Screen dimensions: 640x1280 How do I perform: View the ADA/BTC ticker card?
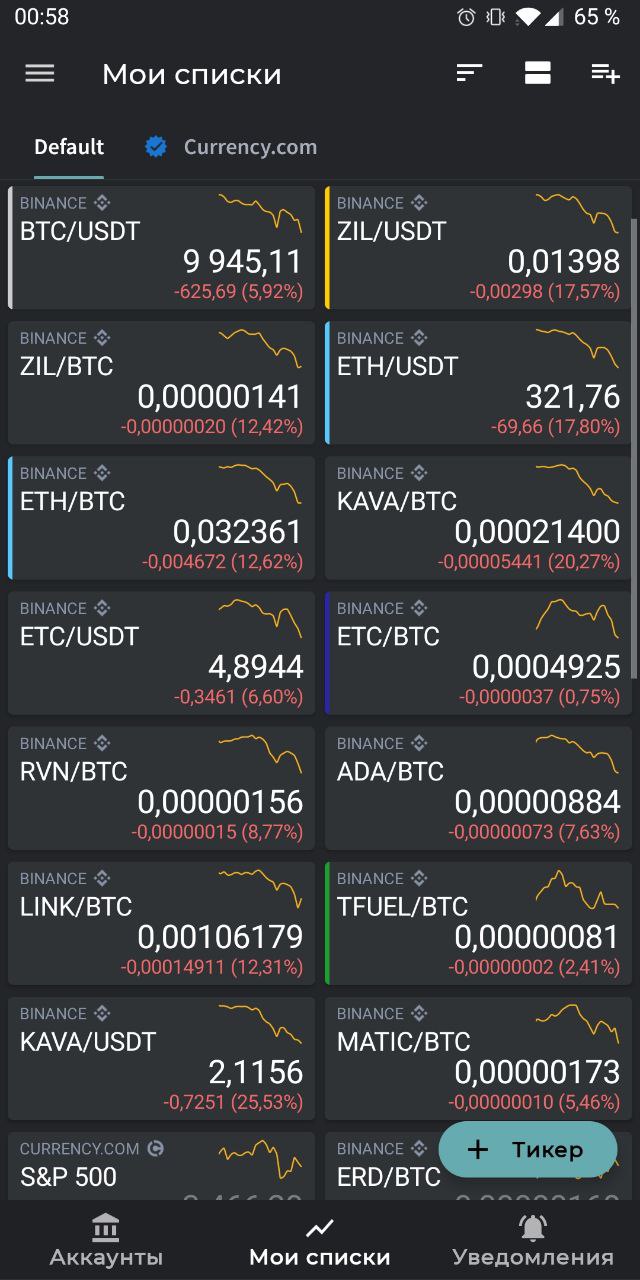click(478, 787)
